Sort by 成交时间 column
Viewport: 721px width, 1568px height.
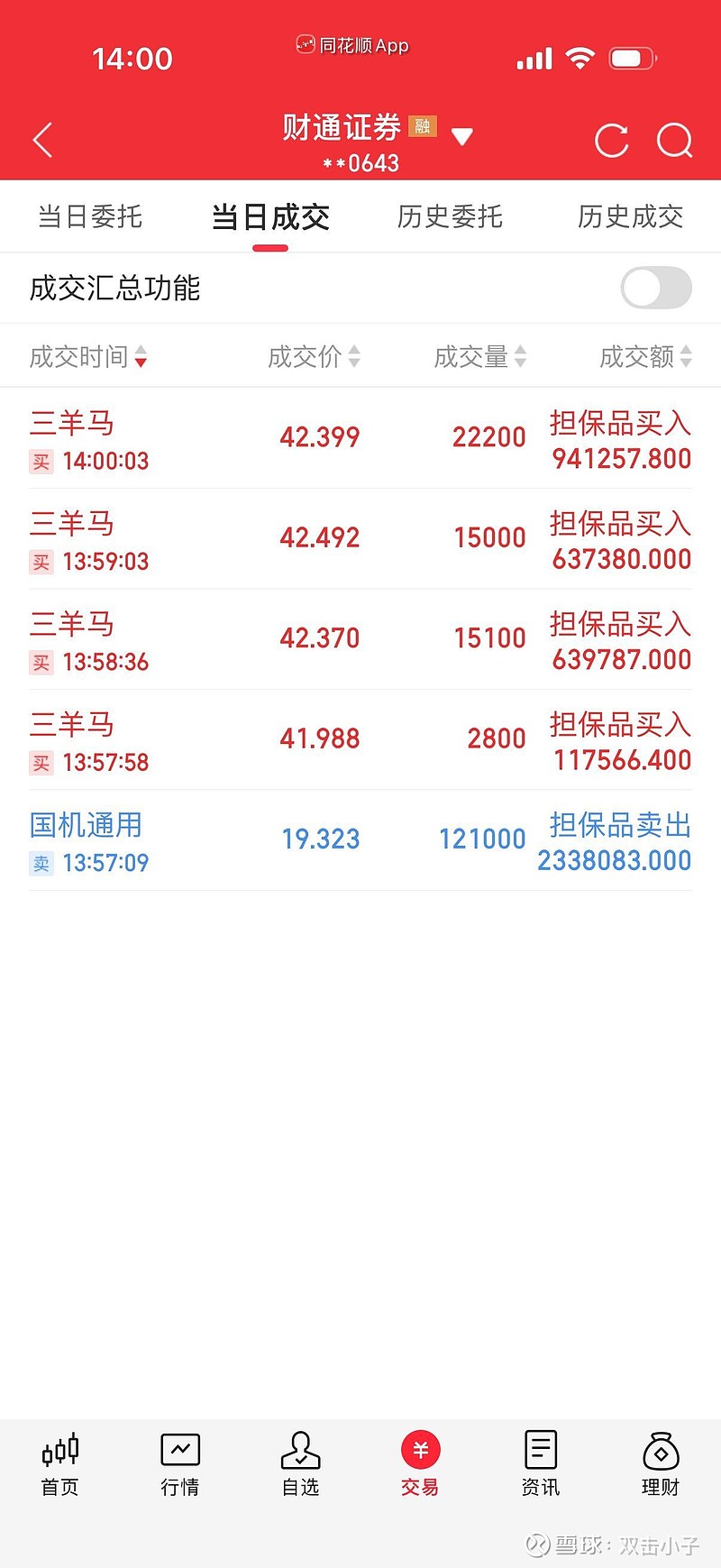click(x=87, y=357)
